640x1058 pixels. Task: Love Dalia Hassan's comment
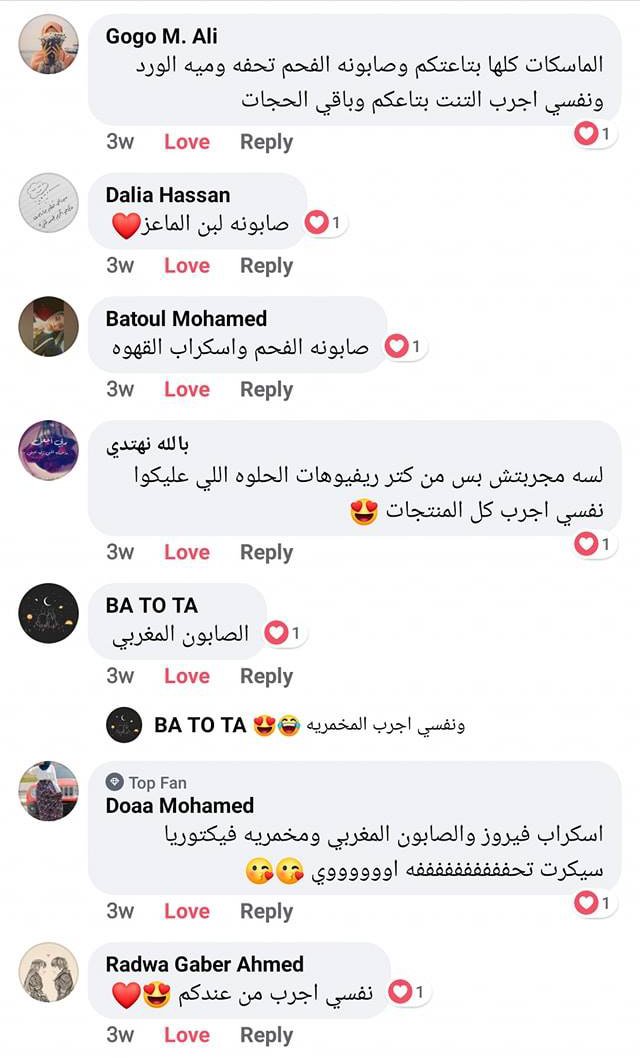coord(187,266)
